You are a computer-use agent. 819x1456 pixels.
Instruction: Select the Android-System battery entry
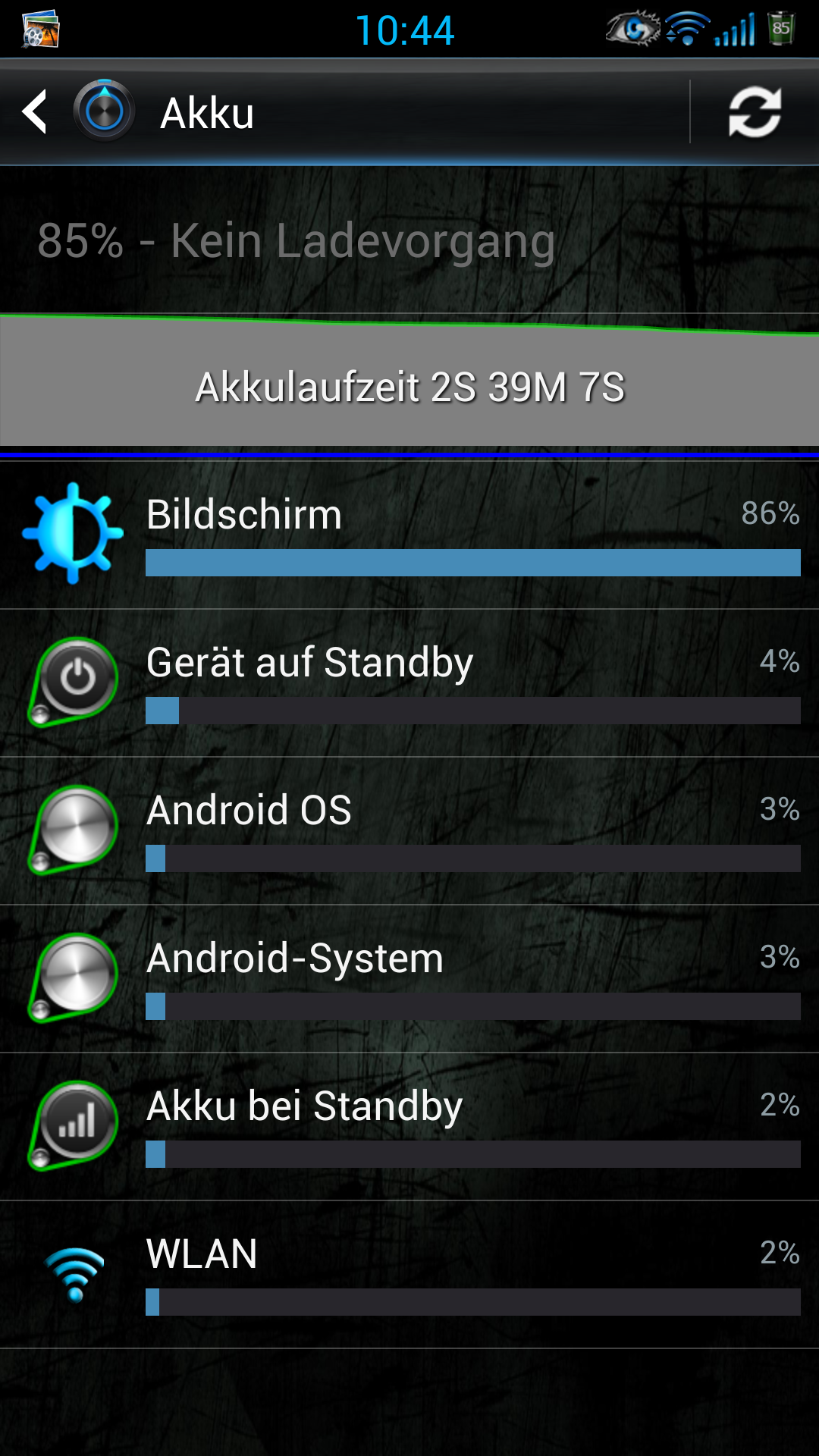tap(409, 979)
